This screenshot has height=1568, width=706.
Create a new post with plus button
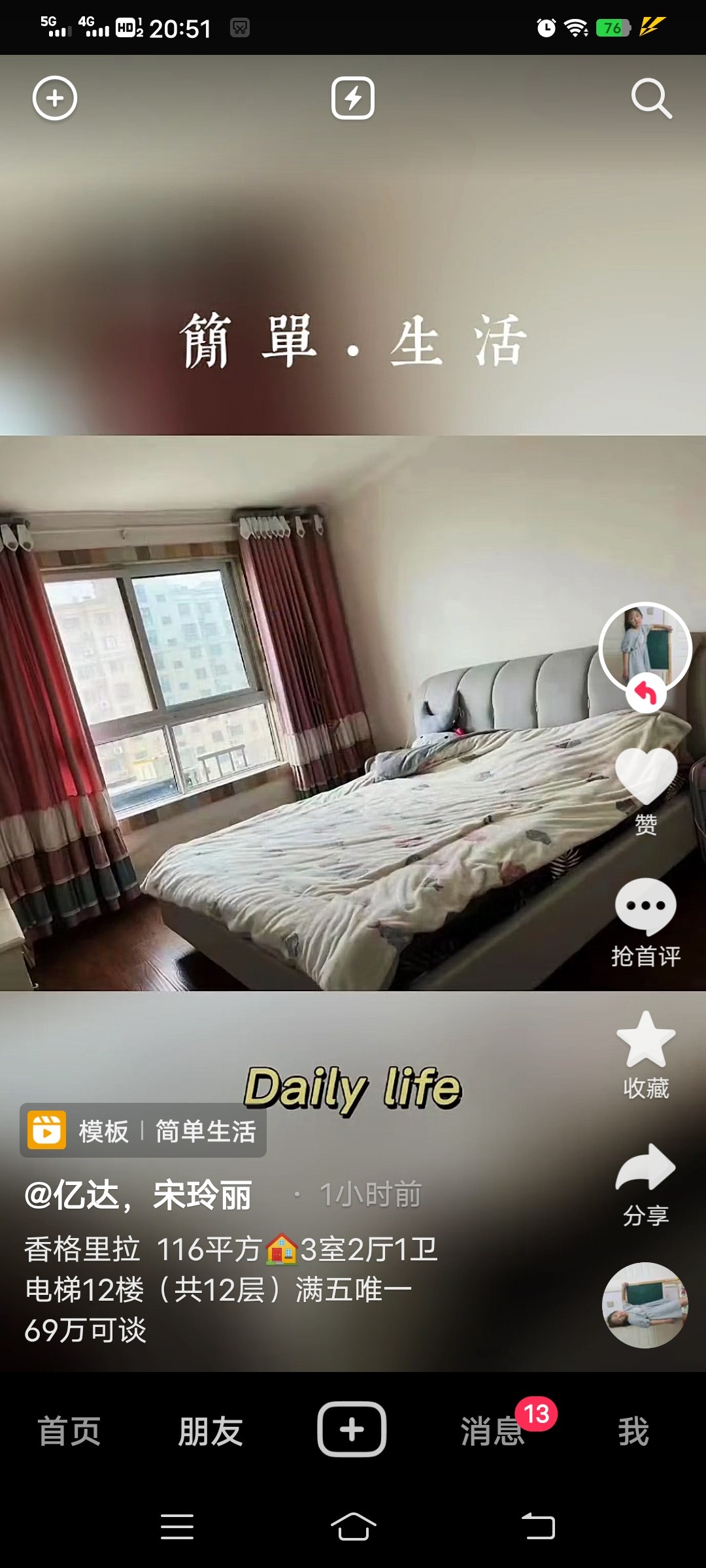point(352,1429)
